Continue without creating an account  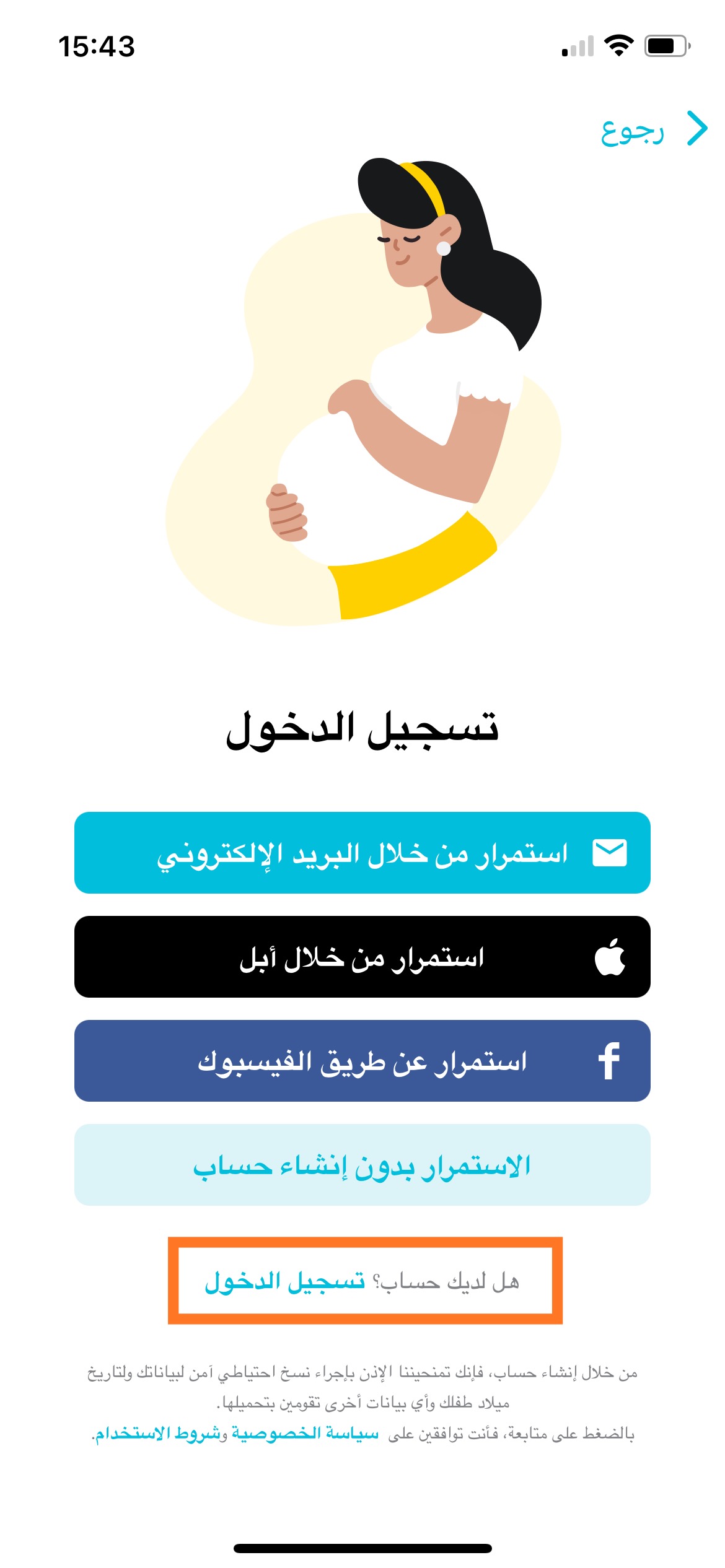(362, 1165)
